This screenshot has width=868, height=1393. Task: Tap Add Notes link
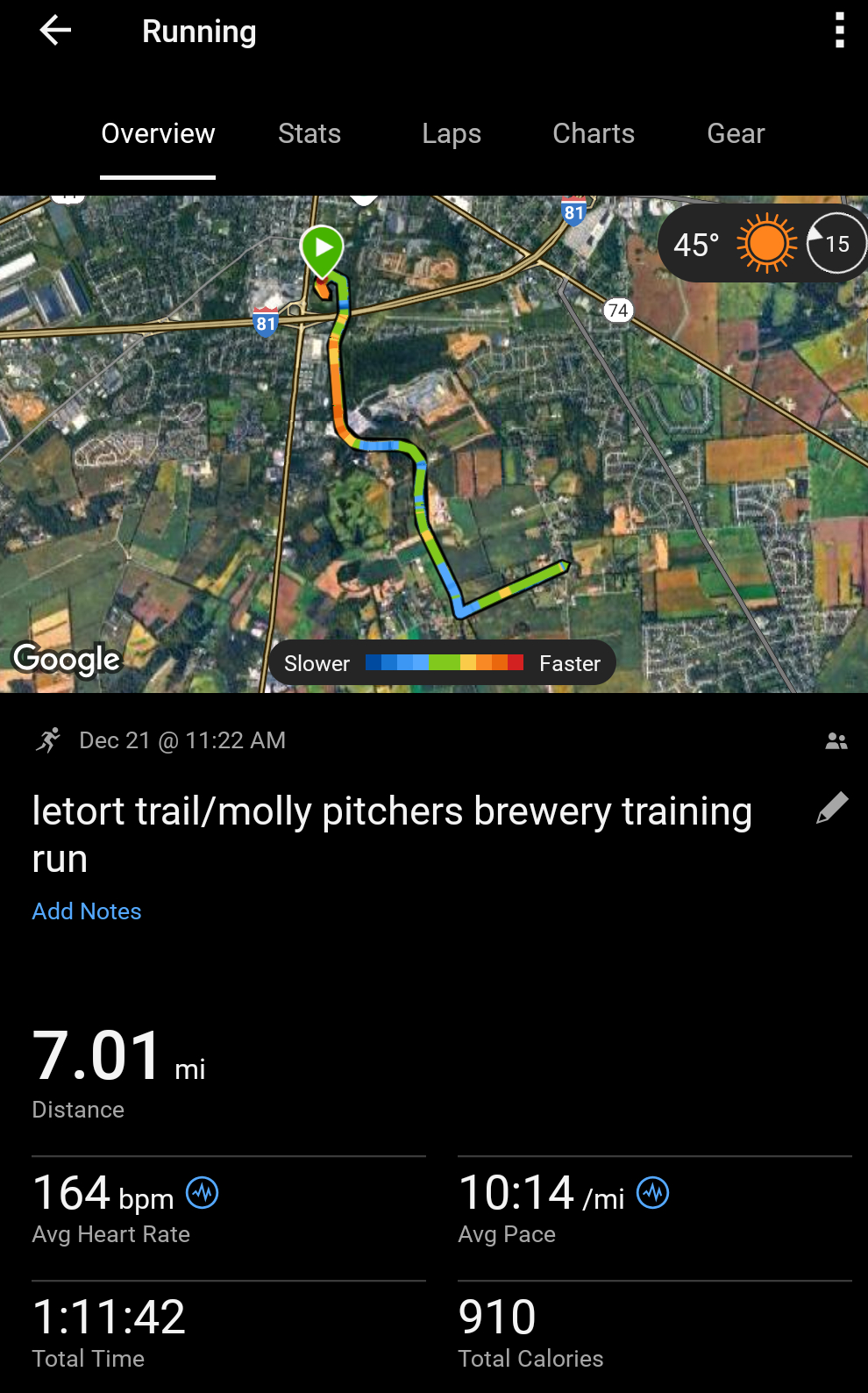[x=87, y=911]
